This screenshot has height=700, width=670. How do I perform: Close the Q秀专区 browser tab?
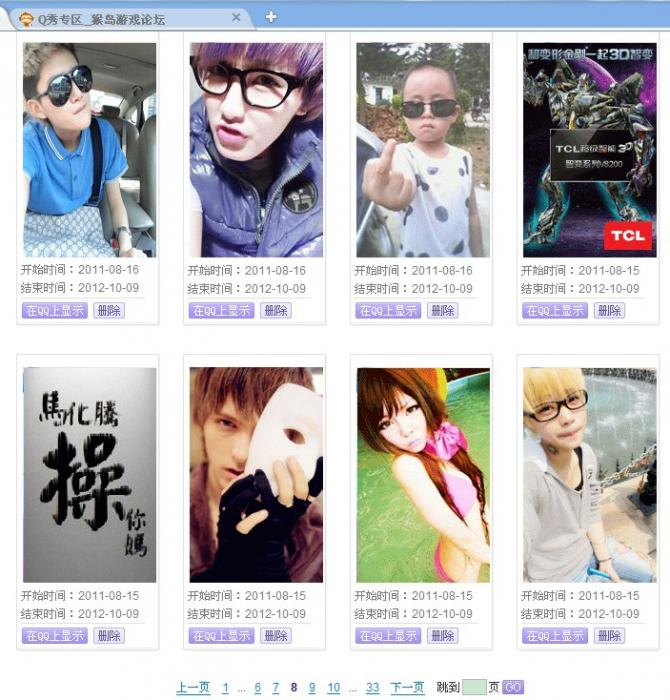point(236,17)
